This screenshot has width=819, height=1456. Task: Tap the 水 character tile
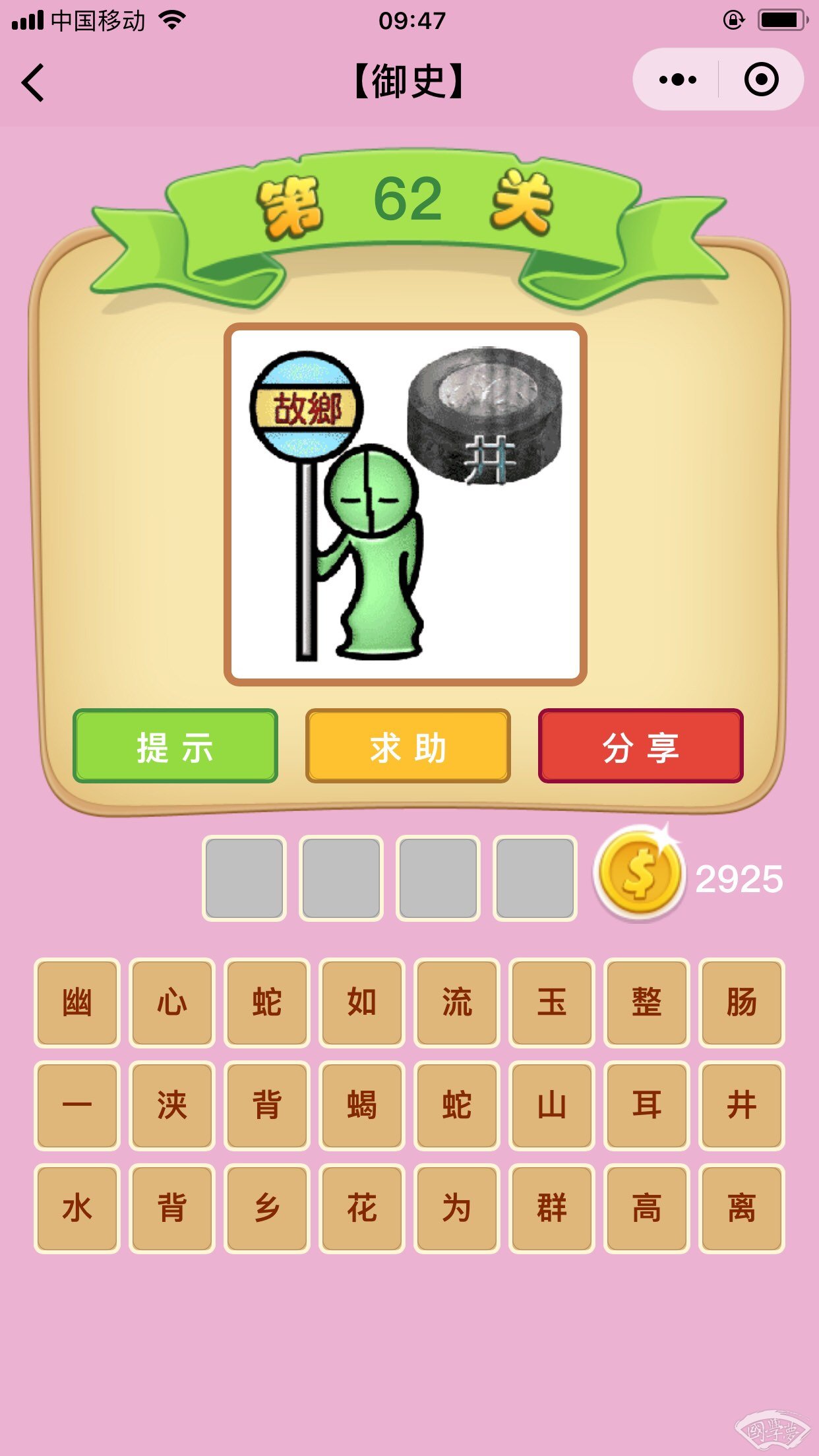pos(76,1208)
